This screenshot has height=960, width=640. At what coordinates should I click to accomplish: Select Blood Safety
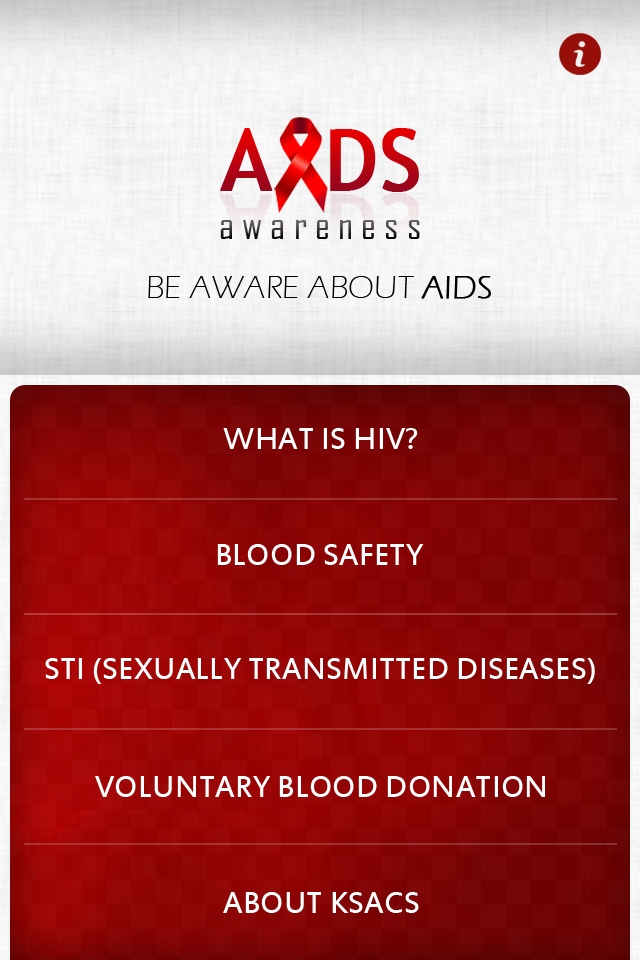point(320,555)
